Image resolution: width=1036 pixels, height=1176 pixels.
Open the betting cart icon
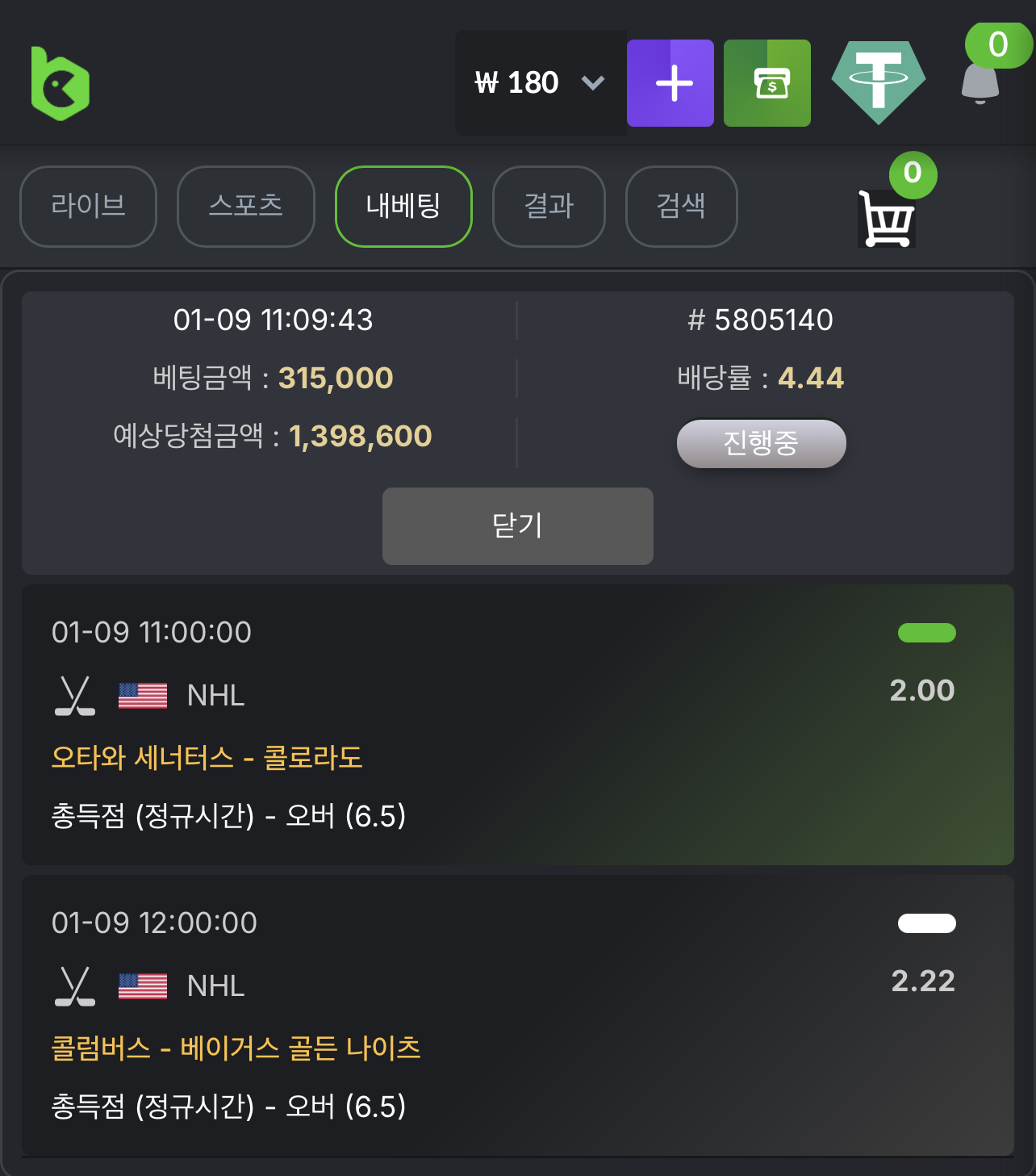coord(886,216)
